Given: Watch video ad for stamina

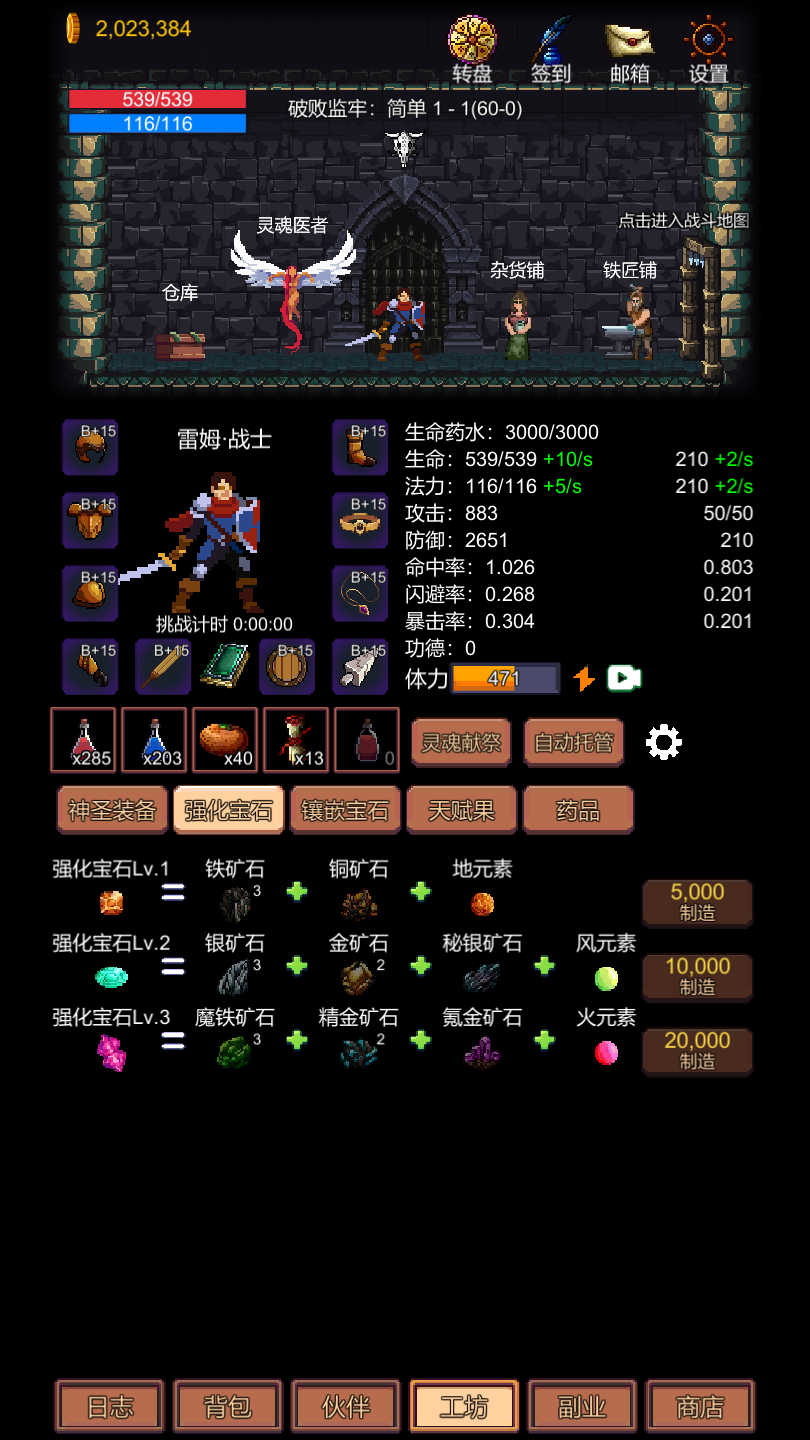Looking at the screenshot, I should pyautogui.click(x=623, y=678).
